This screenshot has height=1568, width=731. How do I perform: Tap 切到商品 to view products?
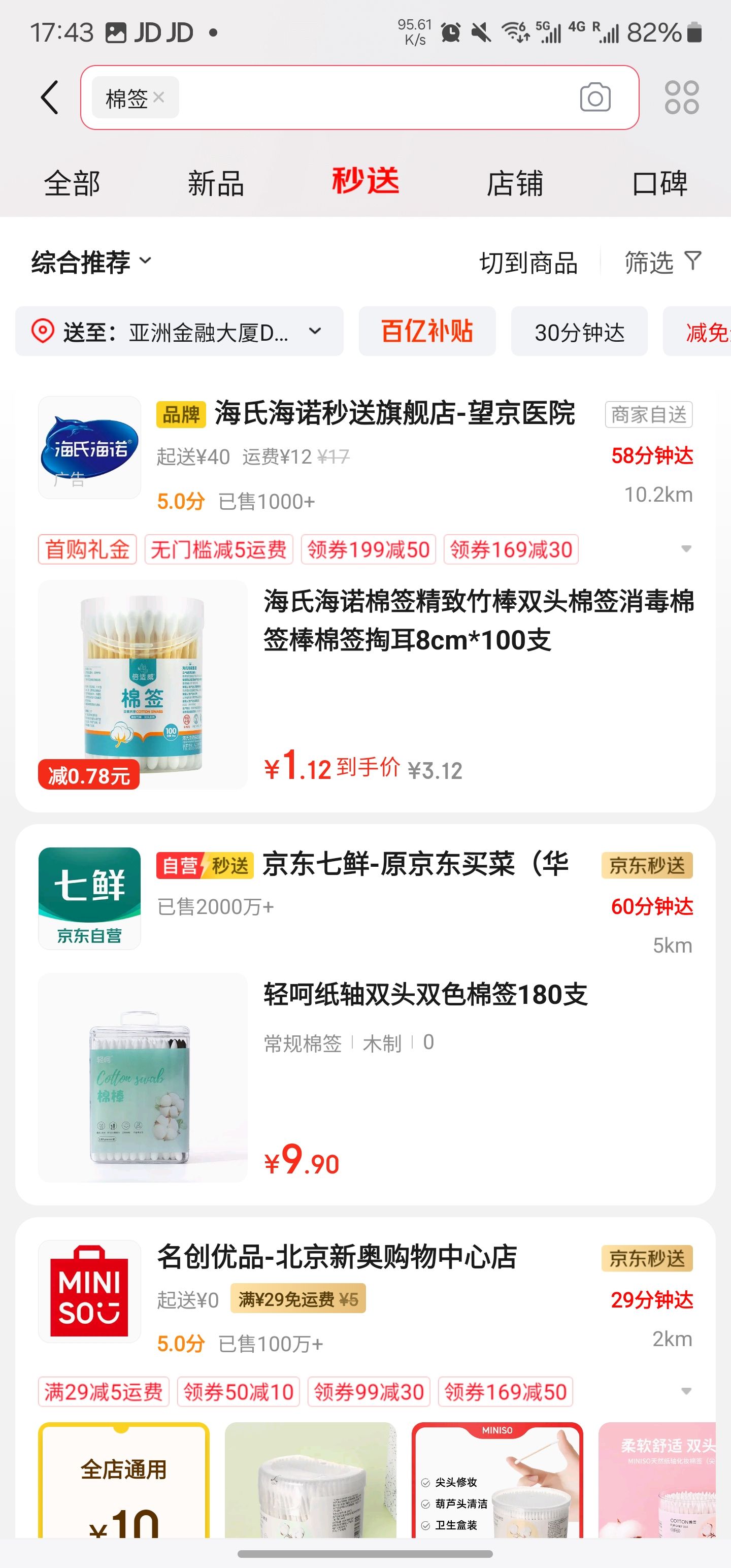click(x=528, y=263)
